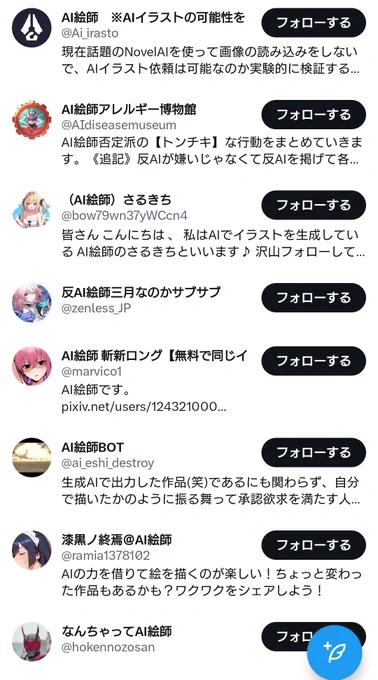This screenshot has height=680, width=378.
Task: Open the @ramia1378102 profile row
Action: click(189, 565)
